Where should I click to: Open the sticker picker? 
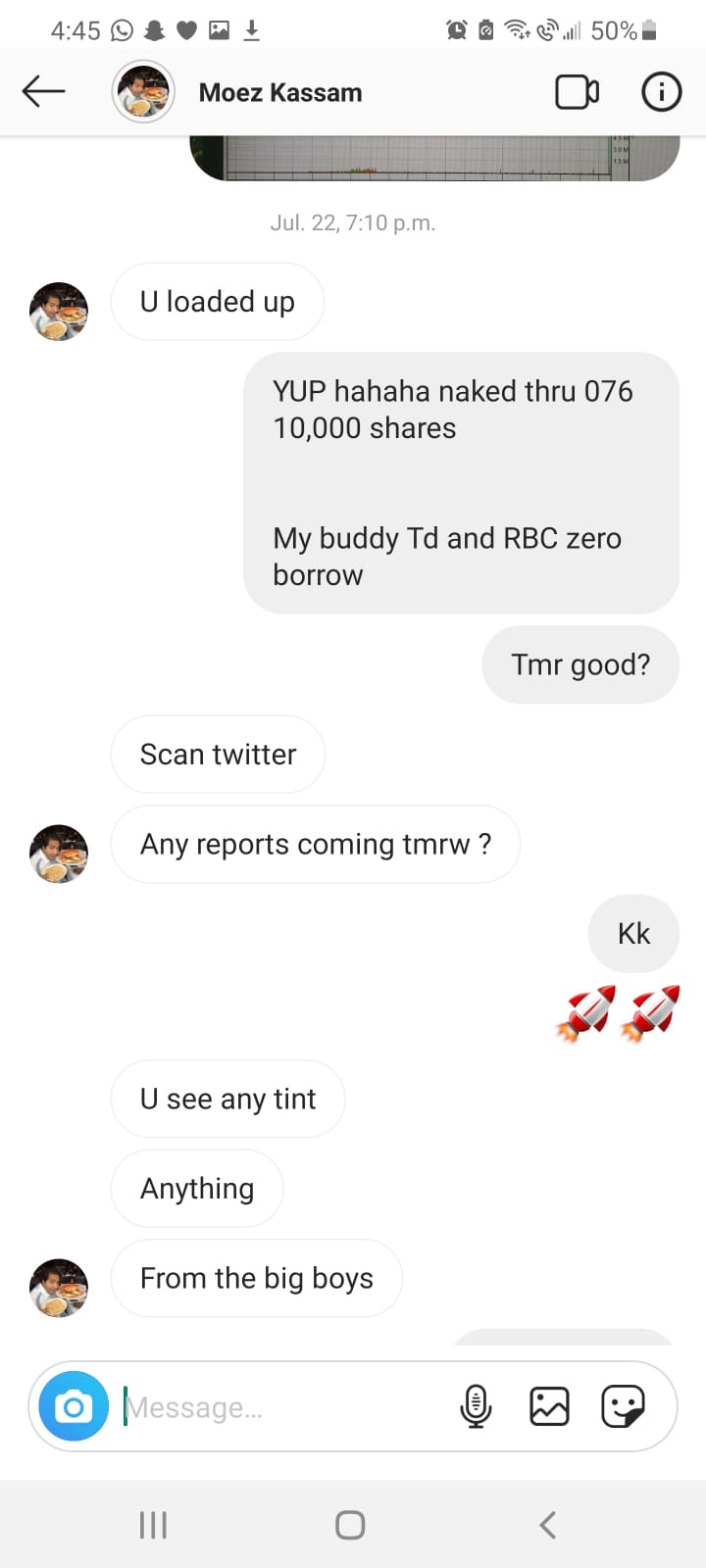tap(623, 1406)
